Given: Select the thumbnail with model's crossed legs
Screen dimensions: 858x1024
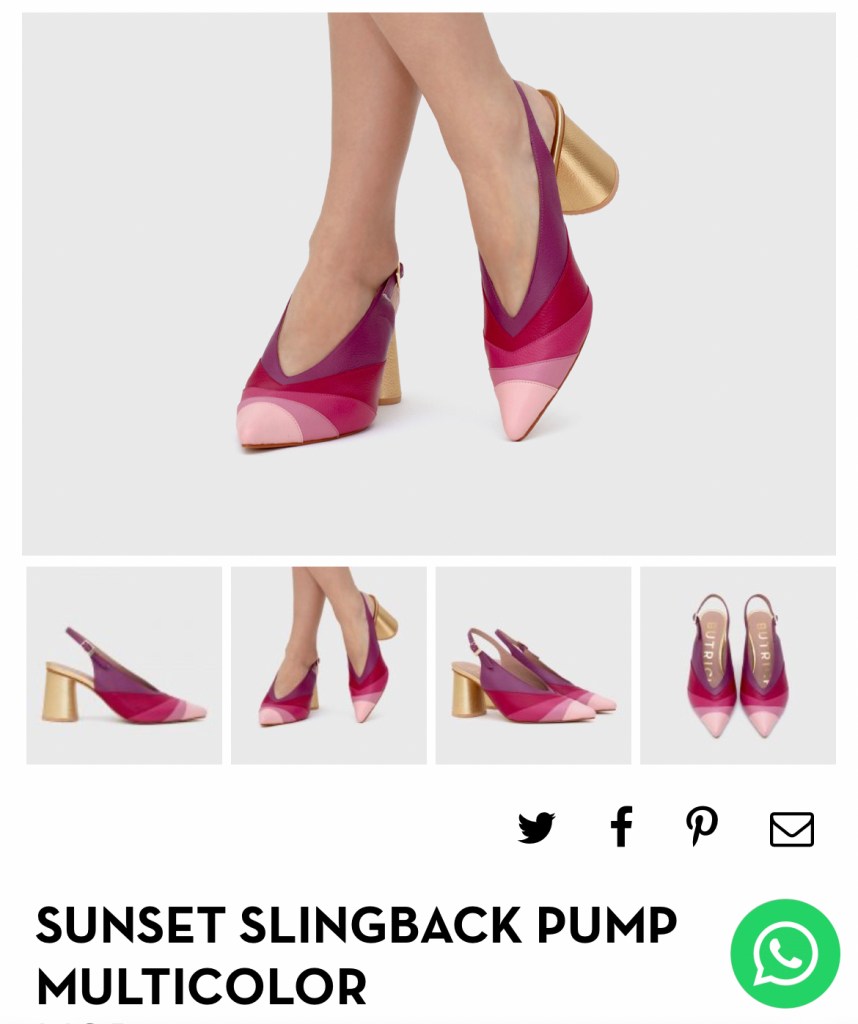Looking at the screenshot, I should click(x=329, y=666).
